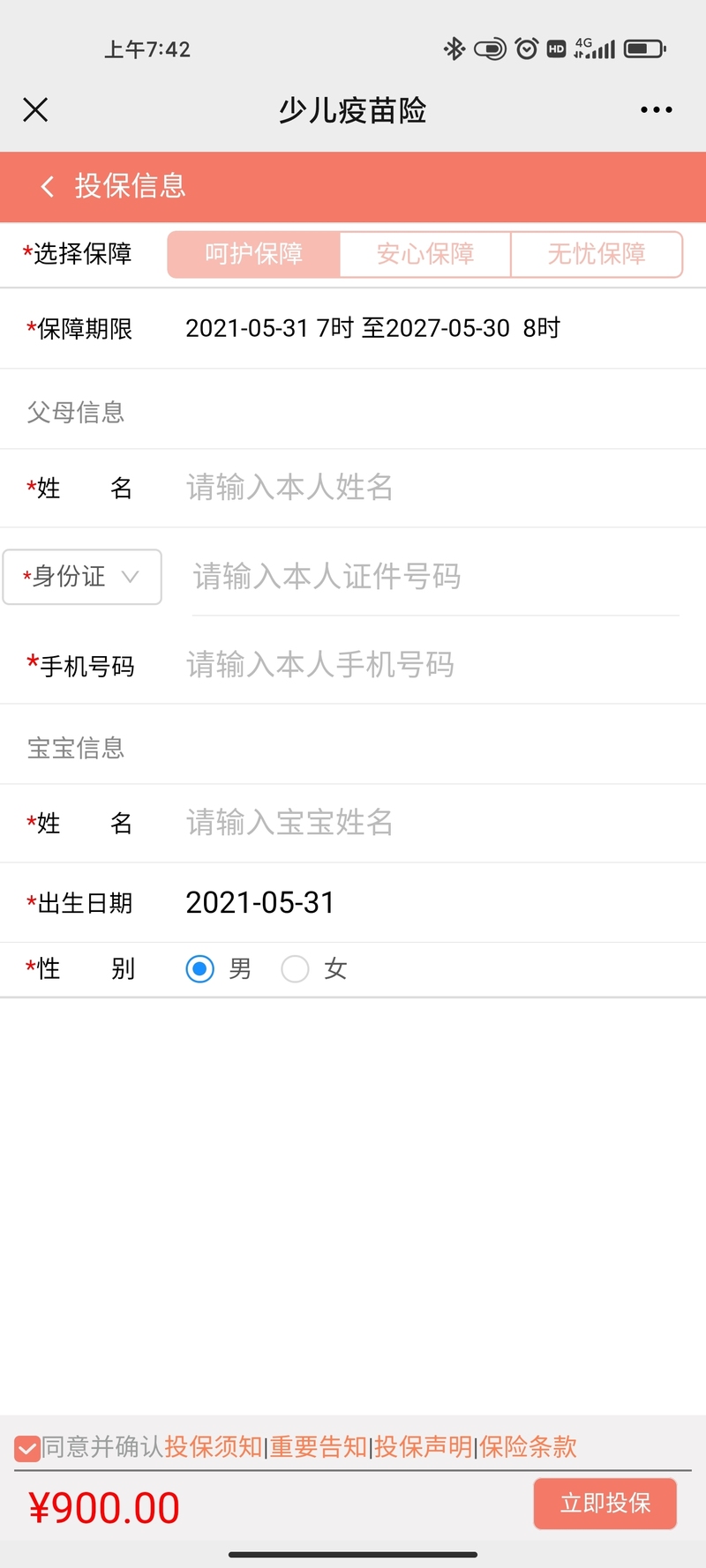Expand the 身份证 ID type dropdown

click(x=82, y=577)
